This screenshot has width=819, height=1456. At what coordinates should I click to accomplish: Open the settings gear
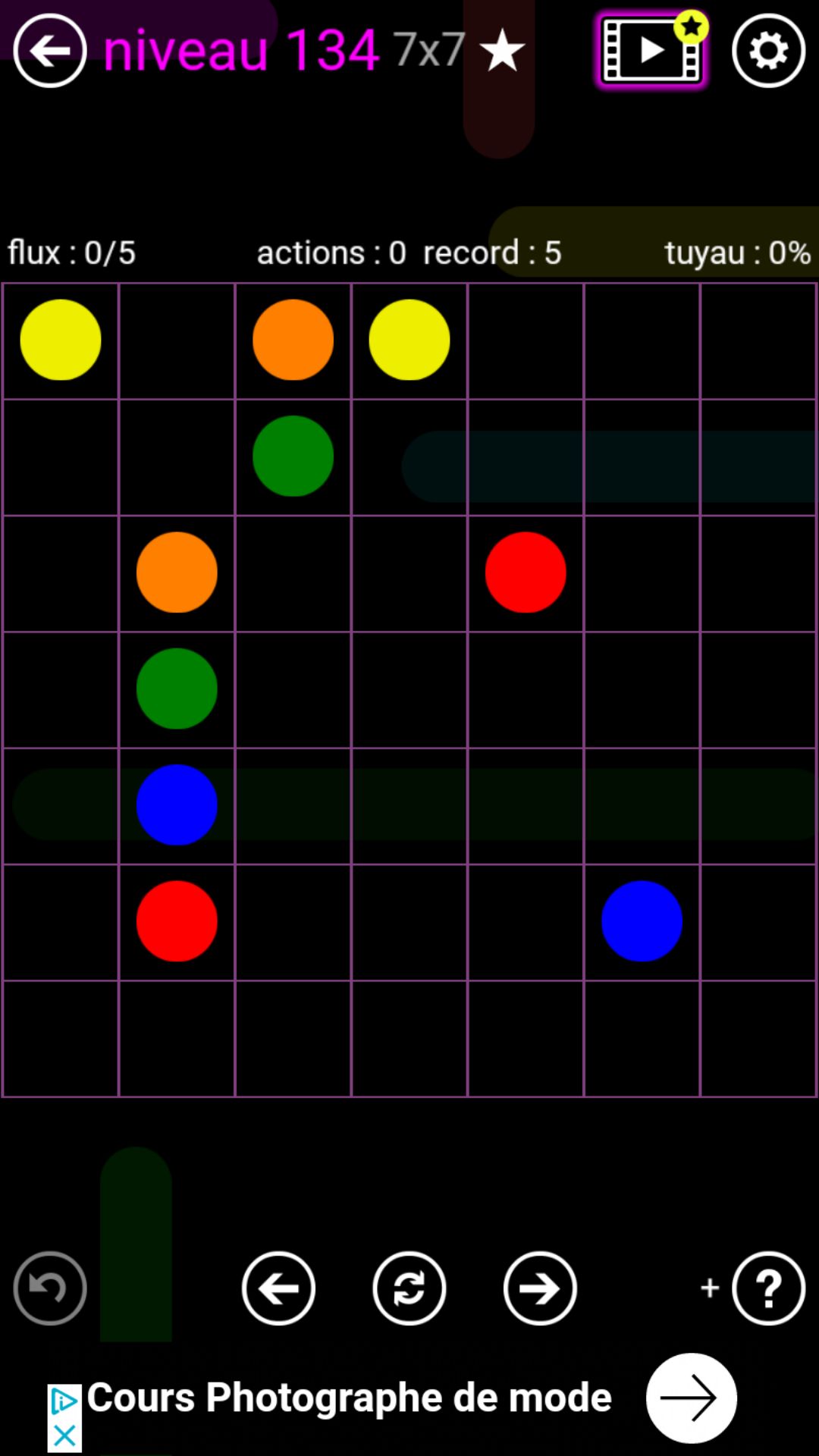(x=768, y=51)
